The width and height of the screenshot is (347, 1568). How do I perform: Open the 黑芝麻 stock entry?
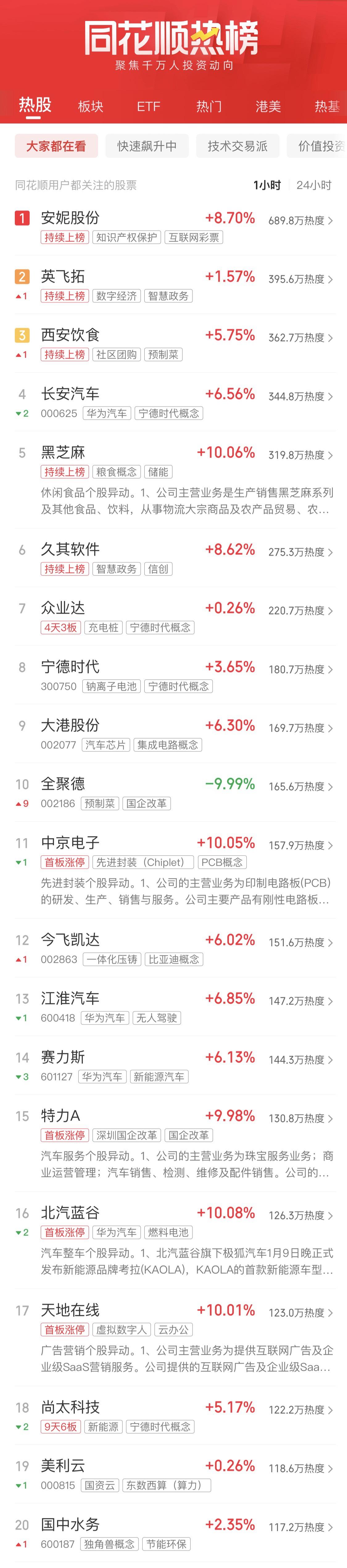[63, 452]
